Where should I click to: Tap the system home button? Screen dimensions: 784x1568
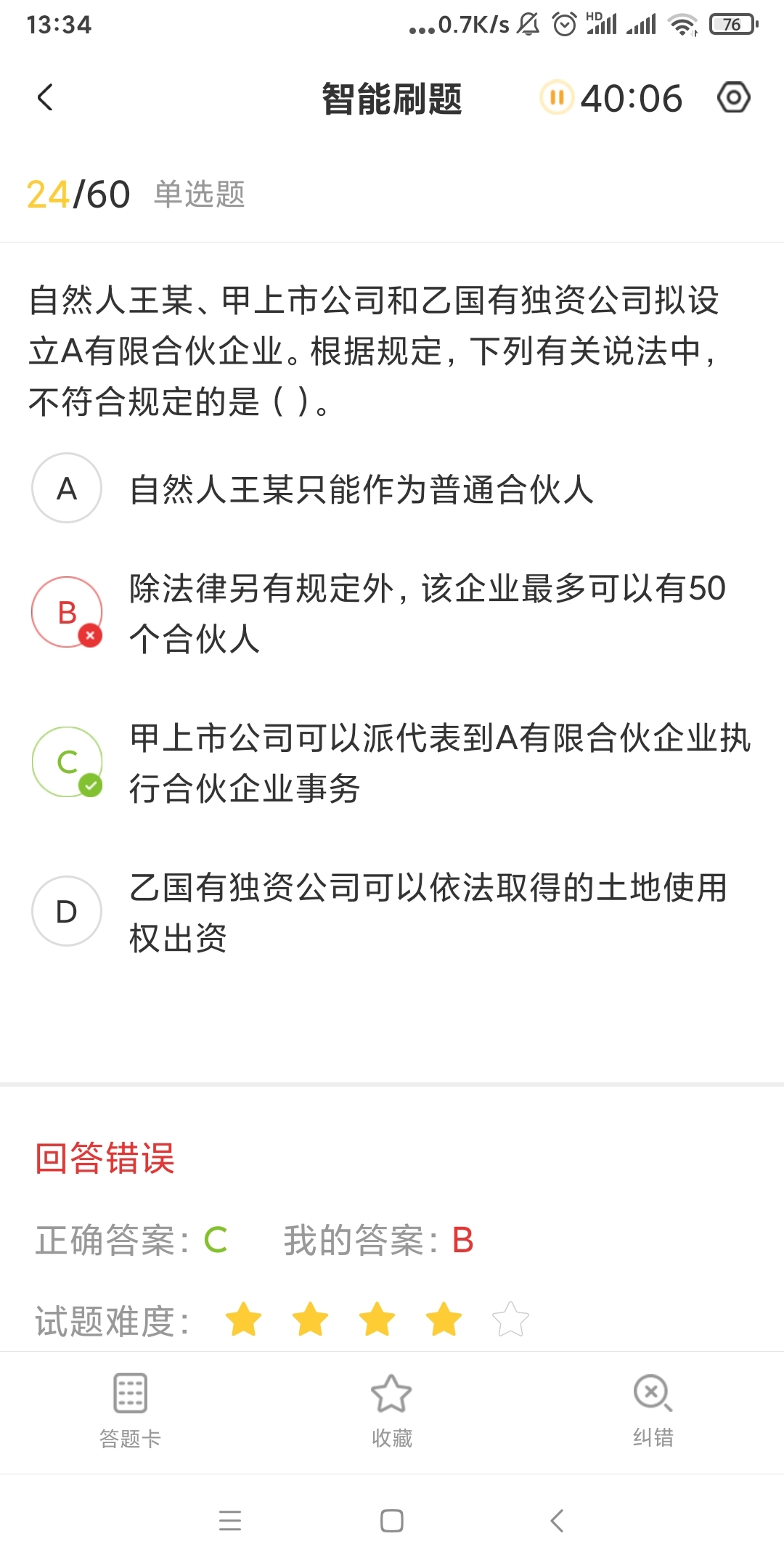pos(392,1521)
